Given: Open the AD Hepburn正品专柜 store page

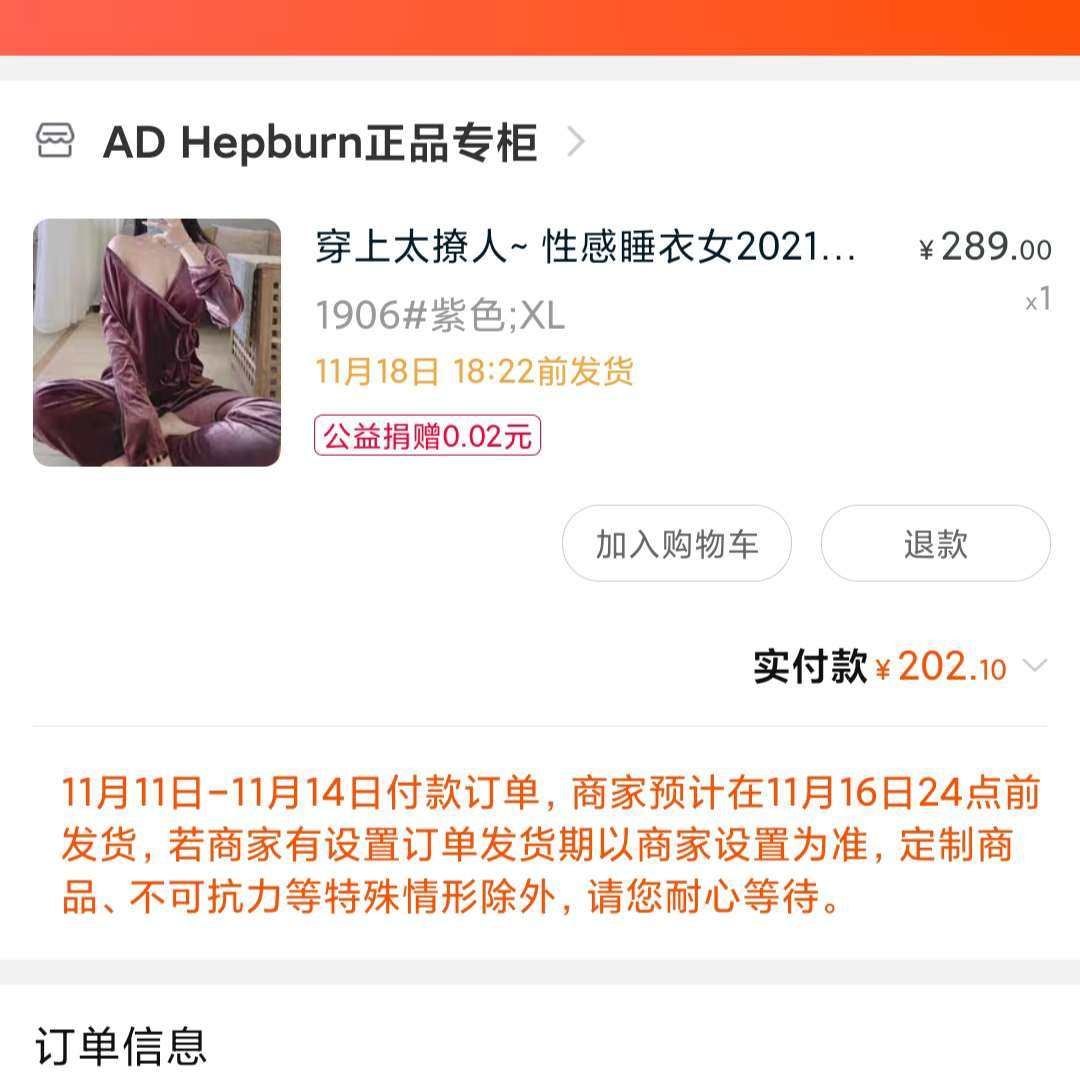Looking at the screenshot, I should pyautogui.click(x=320, y=143).
